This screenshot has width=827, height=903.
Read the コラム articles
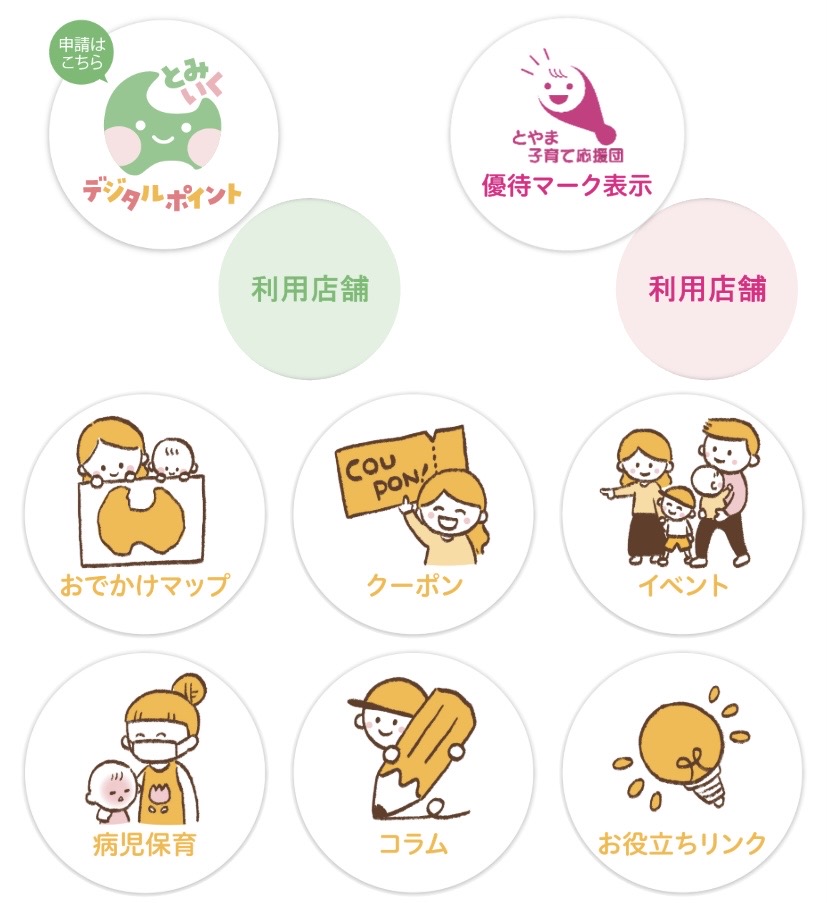point(414,773)
